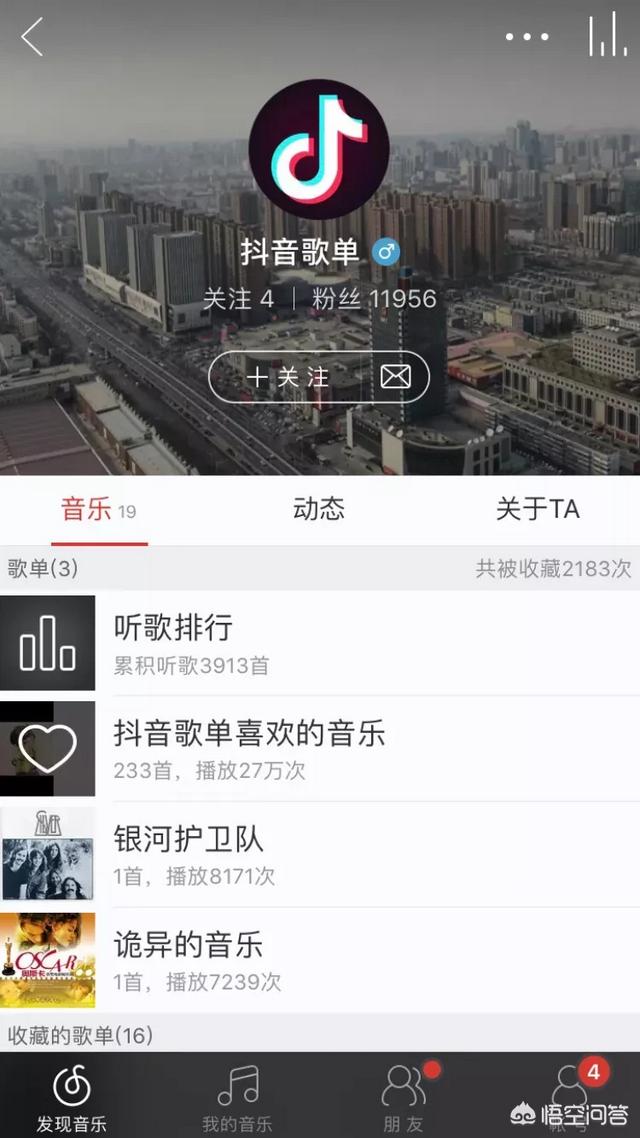Open the now-playing bars icon
The height and width of the screenshot is (1138, 640).
click(x=607, y=37)
